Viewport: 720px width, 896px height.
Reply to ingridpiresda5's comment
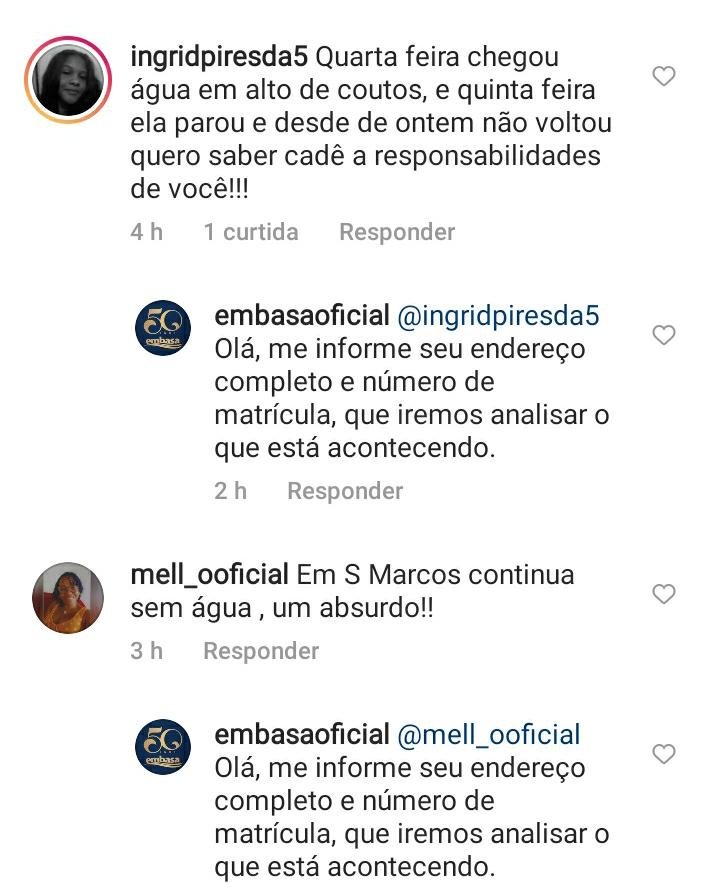[397, 232]
